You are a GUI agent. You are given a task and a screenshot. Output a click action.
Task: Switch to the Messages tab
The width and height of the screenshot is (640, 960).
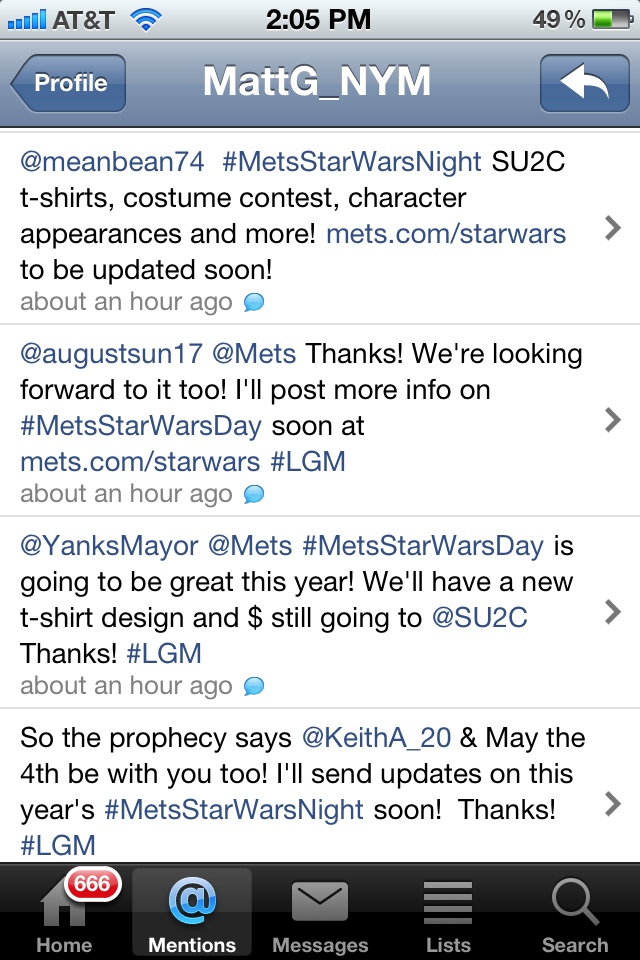tap(320, 911)
